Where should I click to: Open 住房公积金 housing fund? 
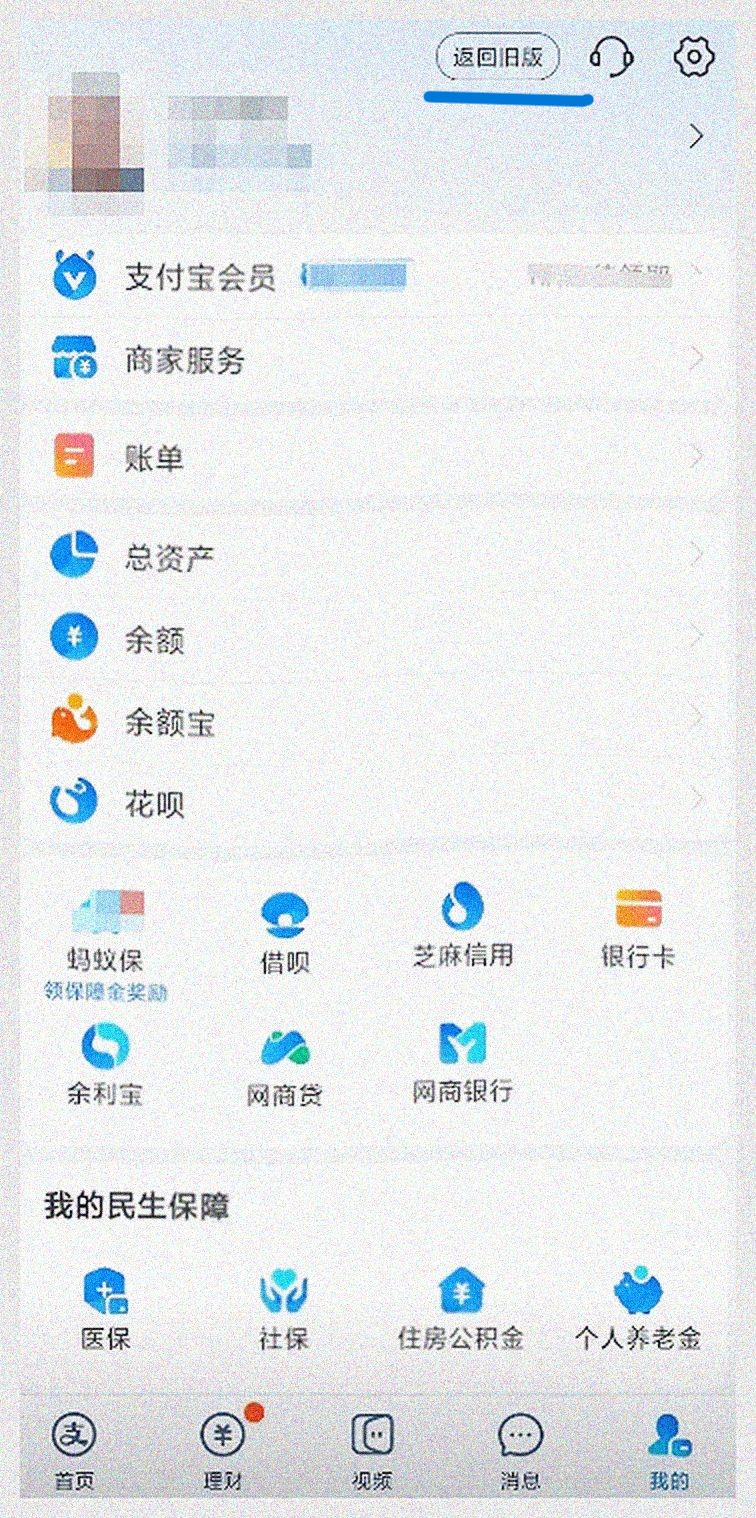click(x=461, y=1308)
